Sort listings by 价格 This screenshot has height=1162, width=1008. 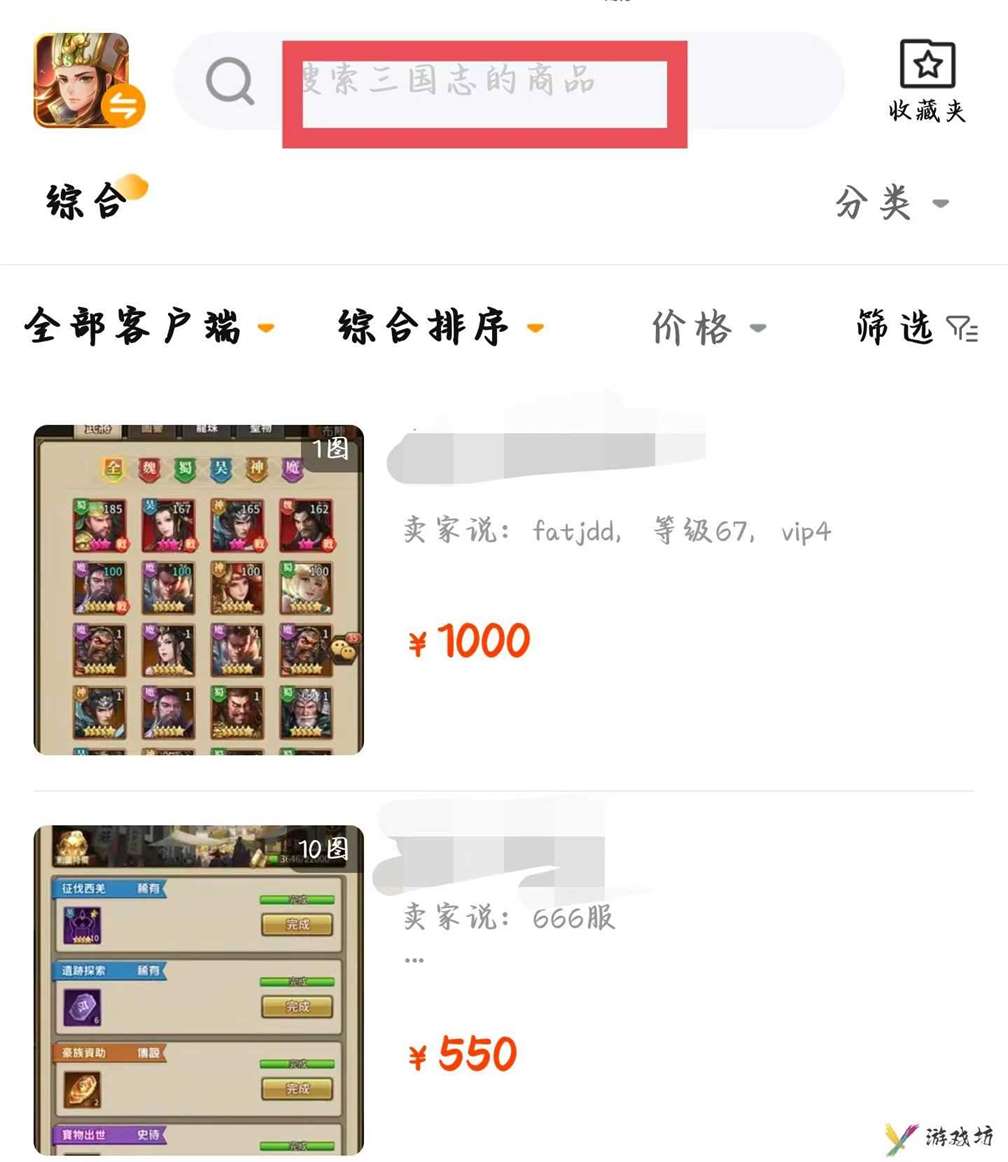click(x=707, y=327)
